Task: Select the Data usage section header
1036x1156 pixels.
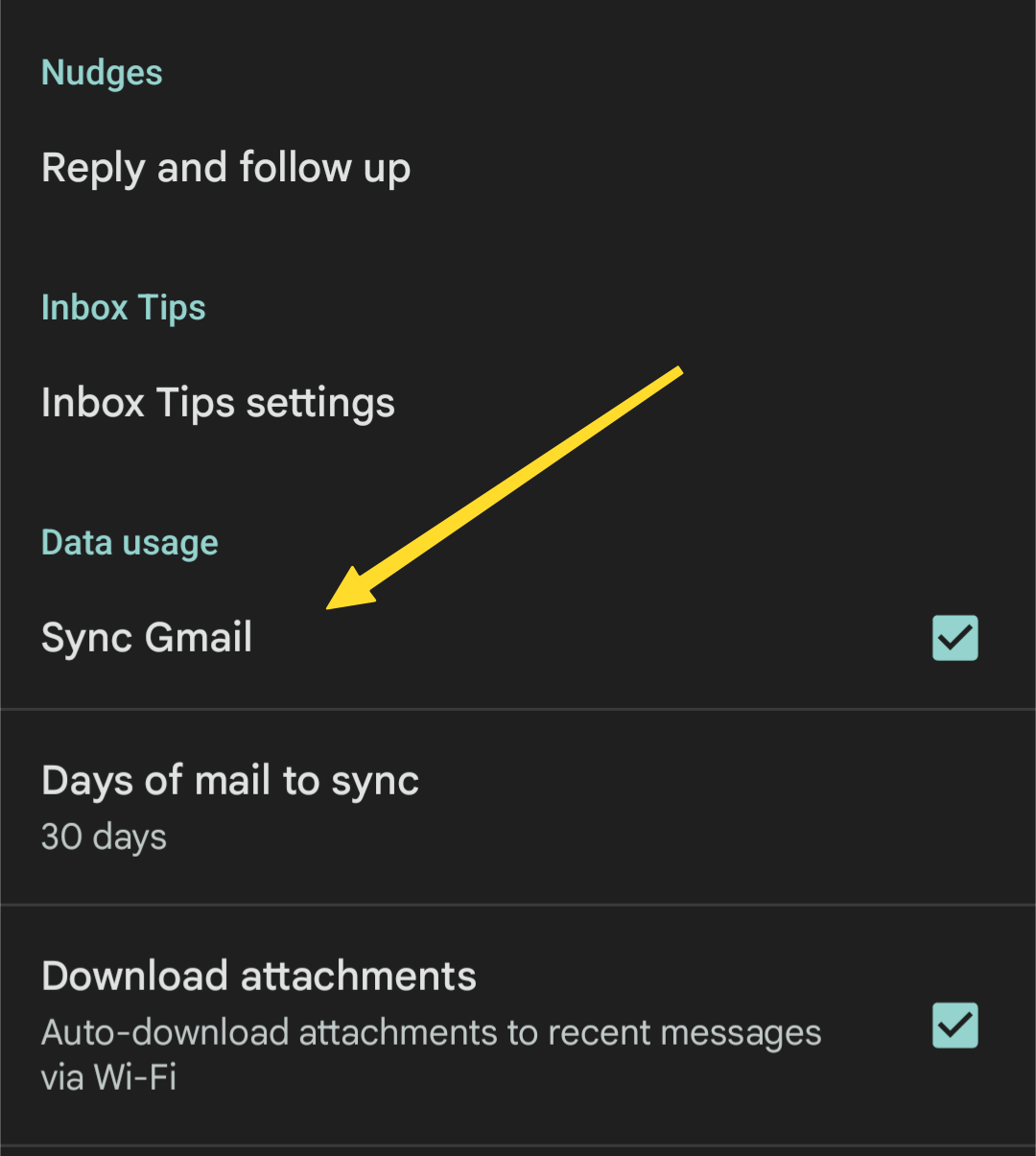Action: (x=129, y=541)
